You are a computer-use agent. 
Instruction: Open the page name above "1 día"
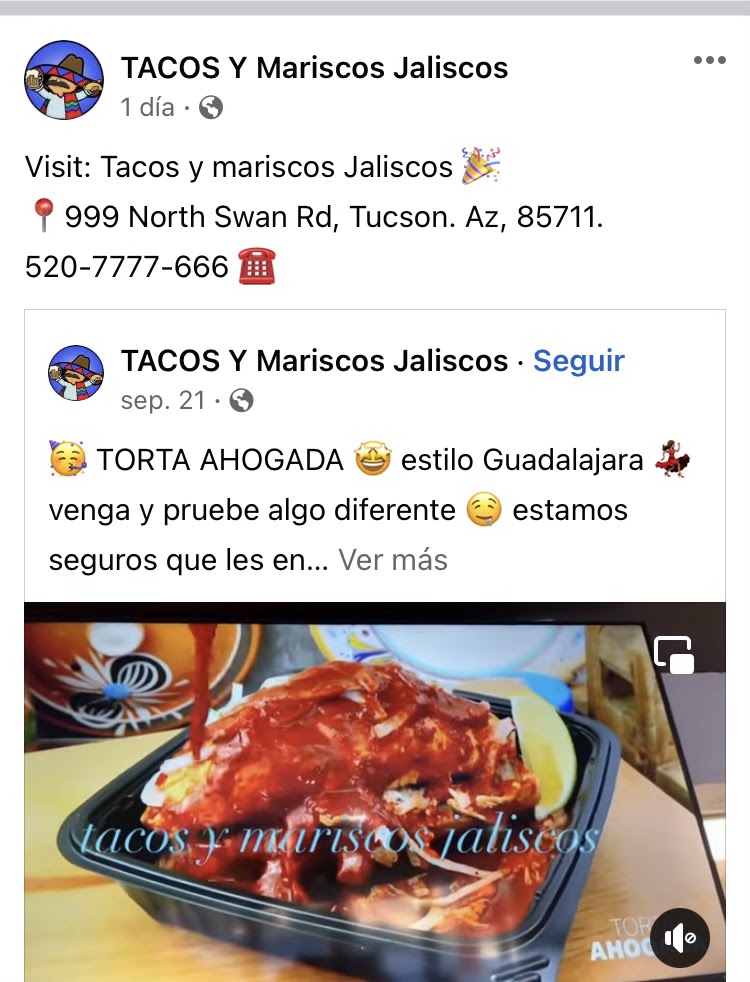(x=314, y=68)
